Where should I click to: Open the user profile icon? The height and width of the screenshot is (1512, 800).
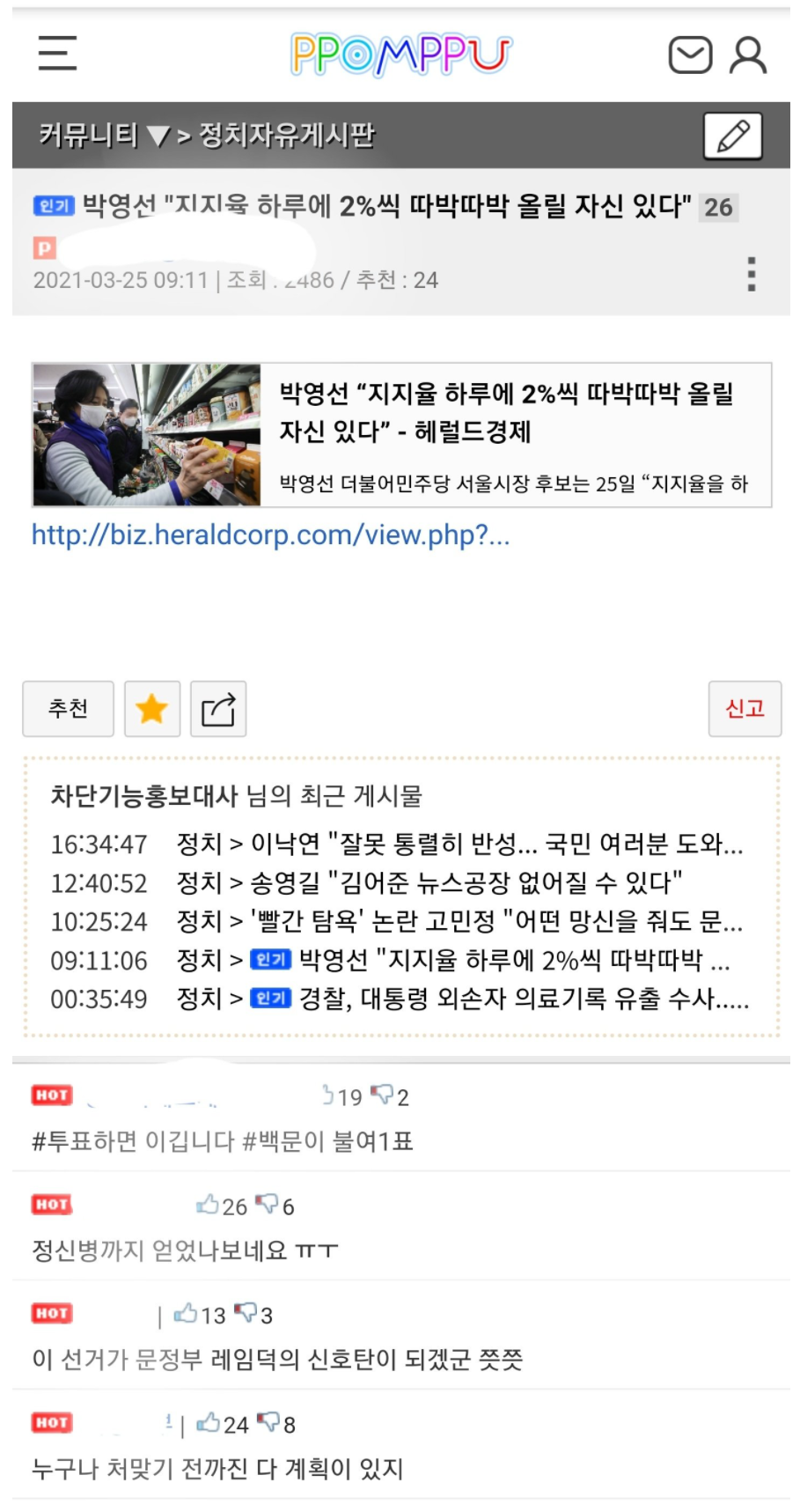(x=748, y=55)
